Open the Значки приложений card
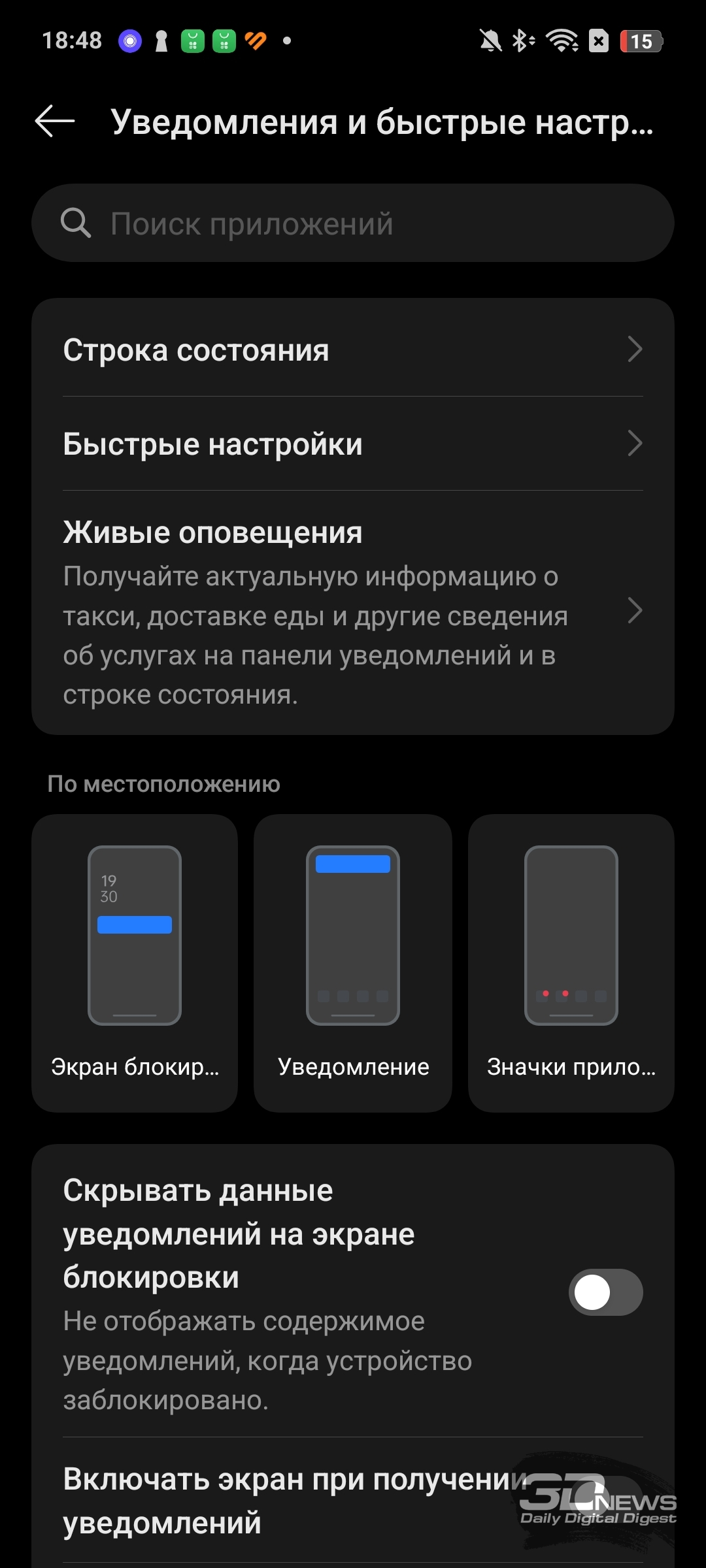This screenshot has height=1568, width=706. [x=571, y=963]
